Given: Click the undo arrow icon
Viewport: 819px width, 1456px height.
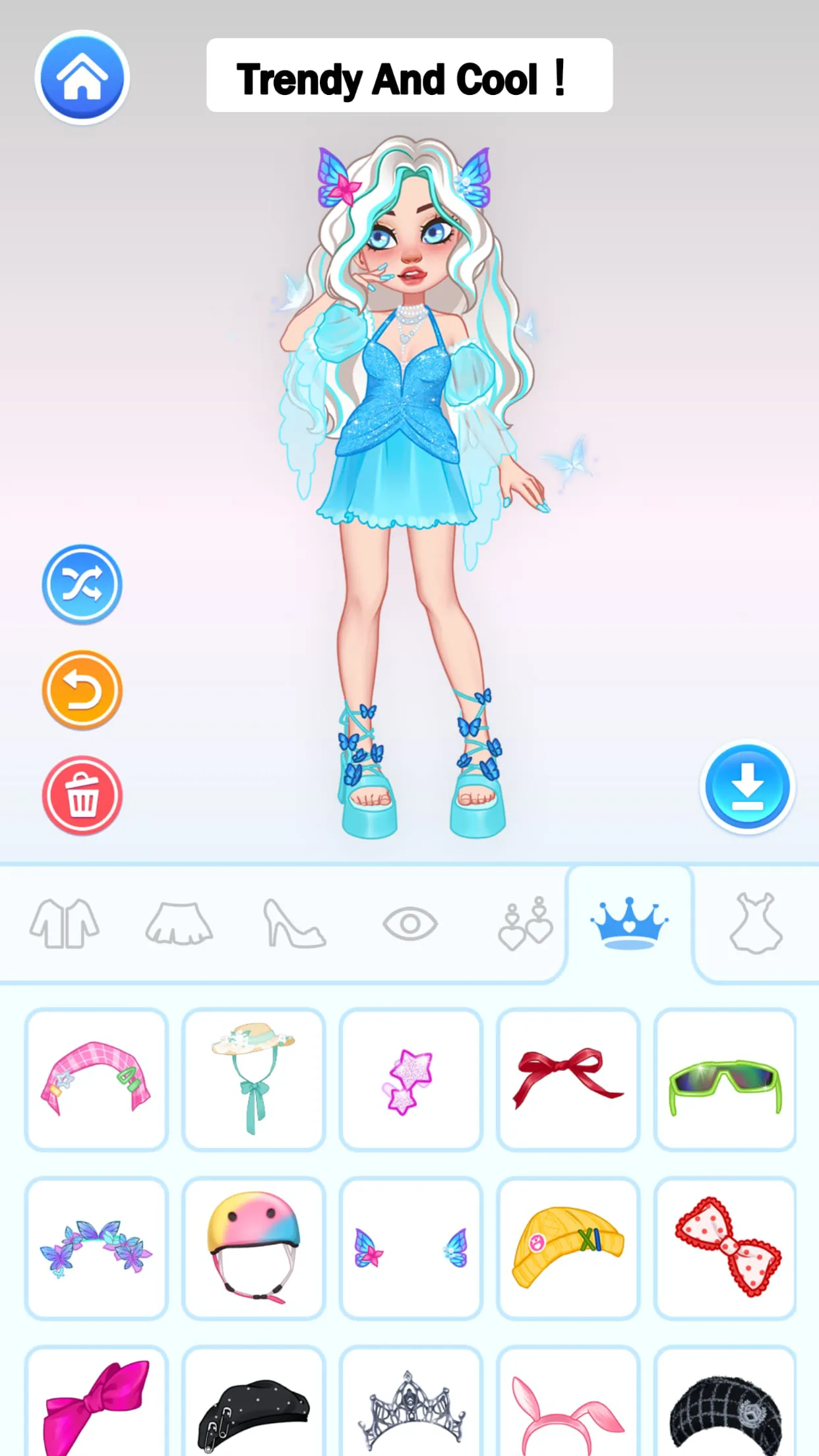Looking at the screenshot, I should [x=82, y=688].
